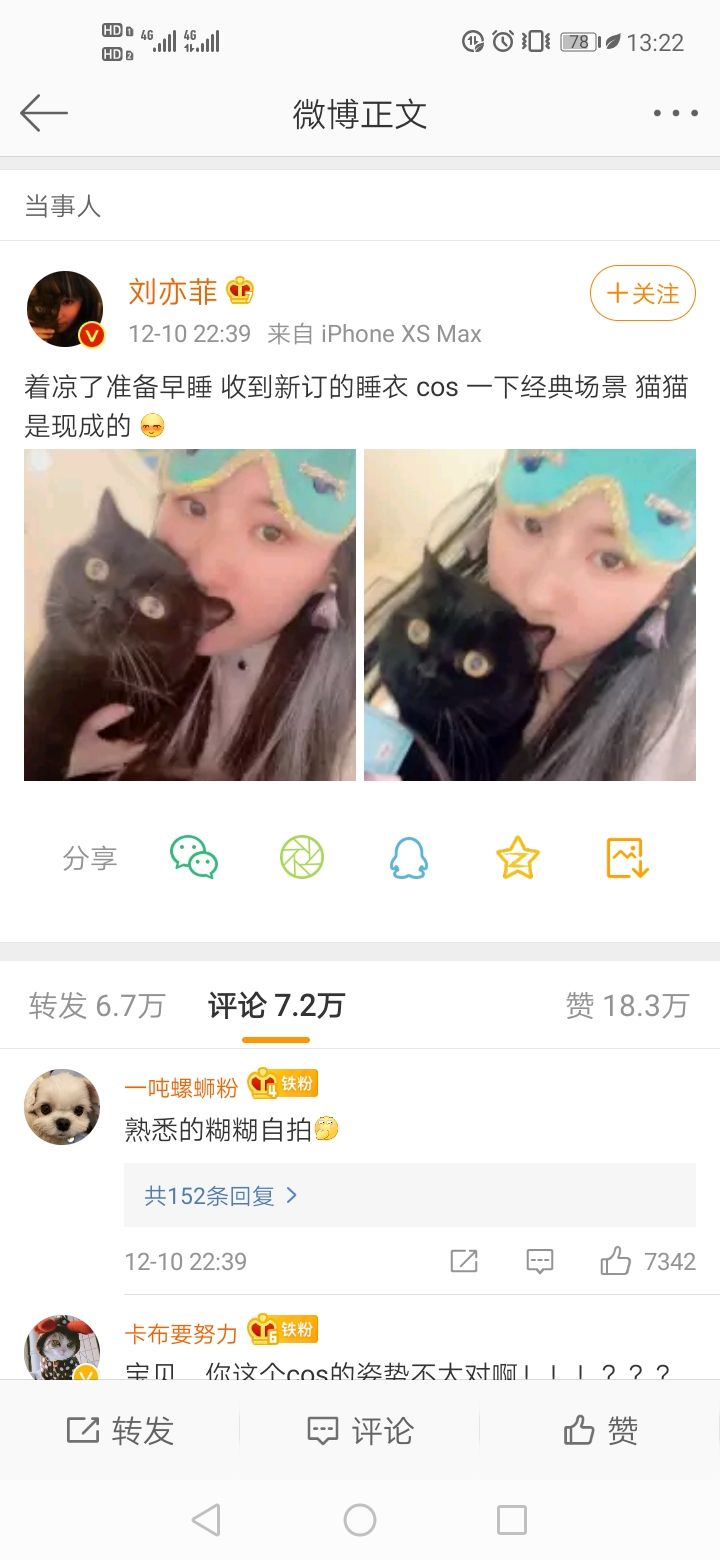This screenshot has width=720, height=1560.
Task: Open the first photo with gray cat
Action: tap(190, 615)
